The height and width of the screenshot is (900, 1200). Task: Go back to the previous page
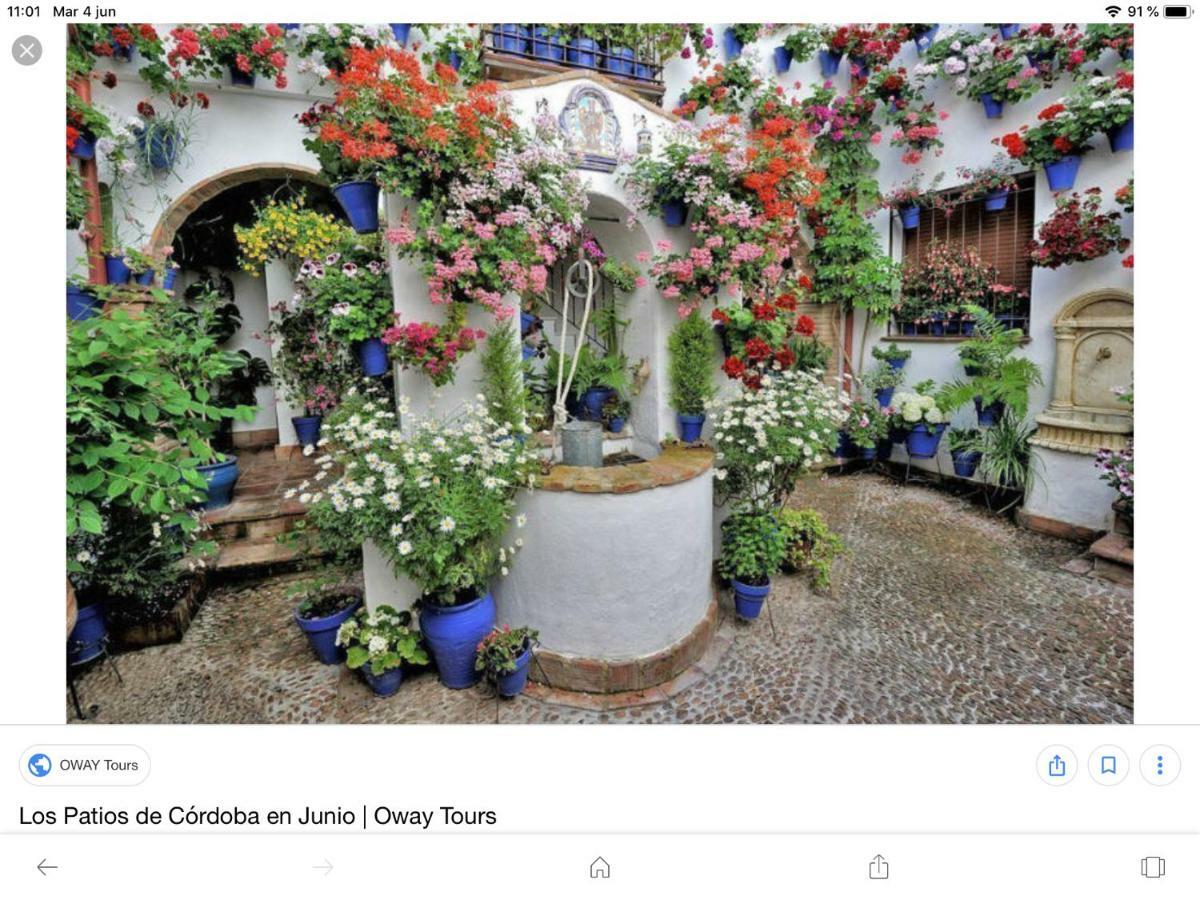(x=47, y=867)
